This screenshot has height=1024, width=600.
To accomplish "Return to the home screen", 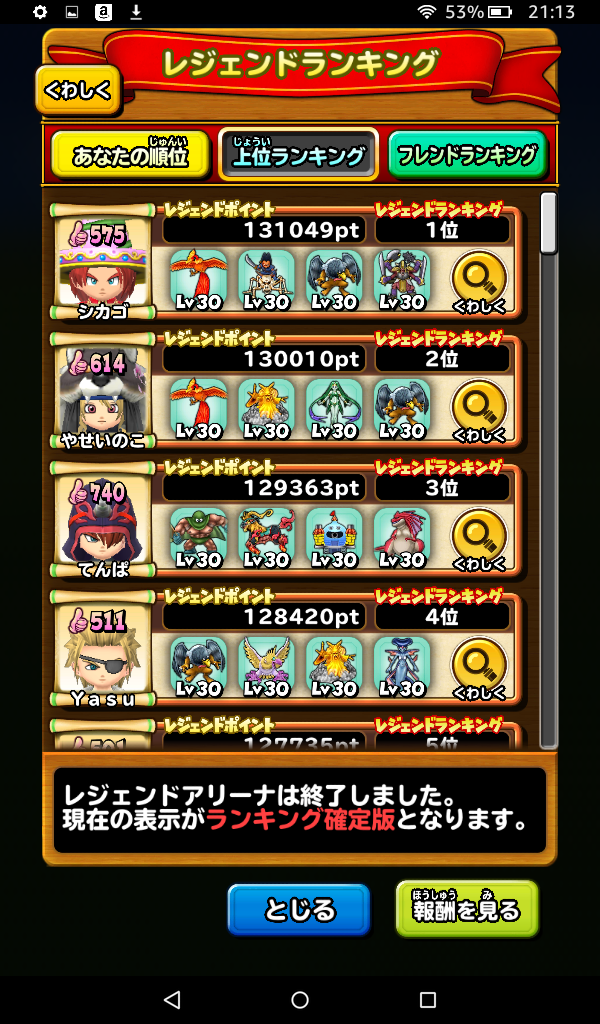I will (300, 999).
